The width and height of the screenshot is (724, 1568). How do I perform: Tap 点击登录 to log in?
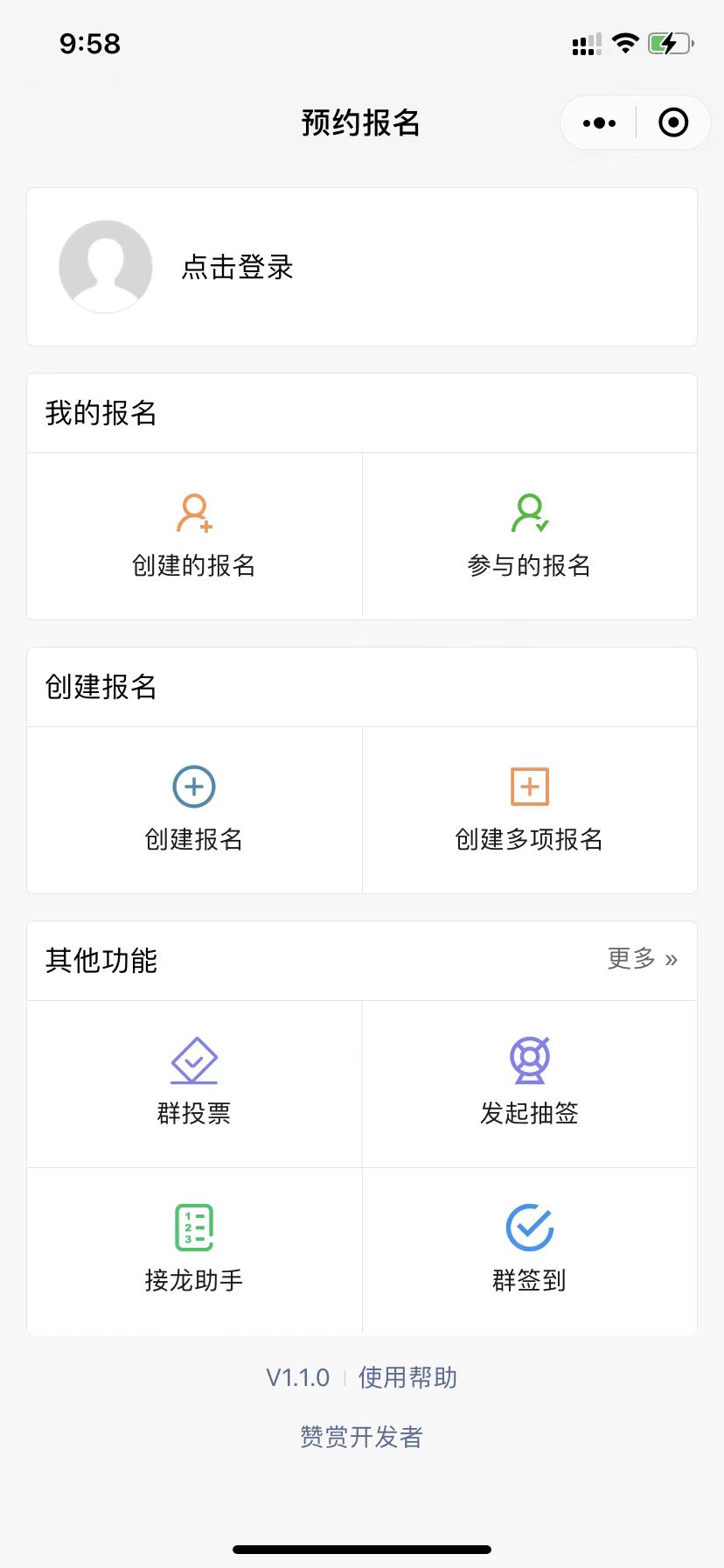click(x=237, y=267)
